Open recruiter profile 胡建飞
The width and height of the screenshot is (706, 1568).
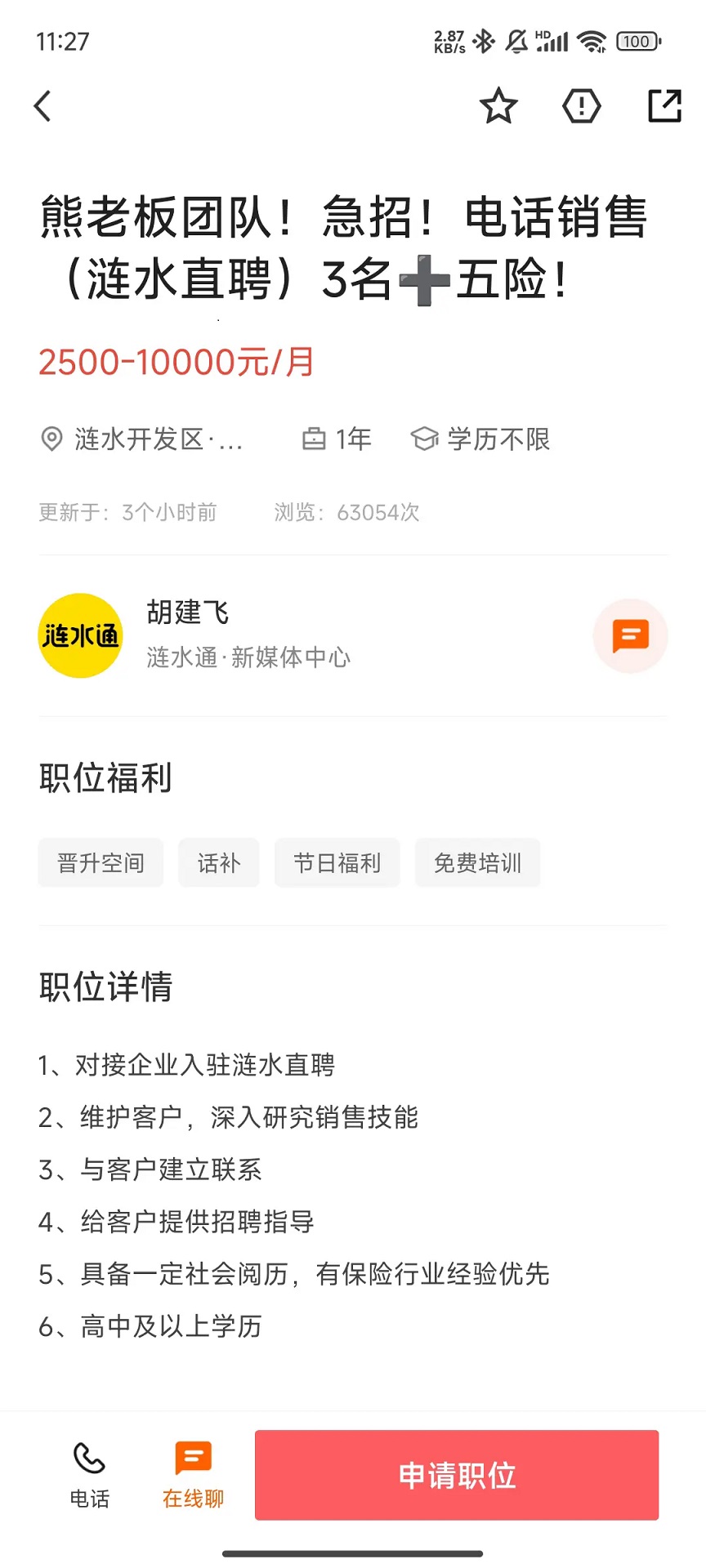[x=188, y=612]
